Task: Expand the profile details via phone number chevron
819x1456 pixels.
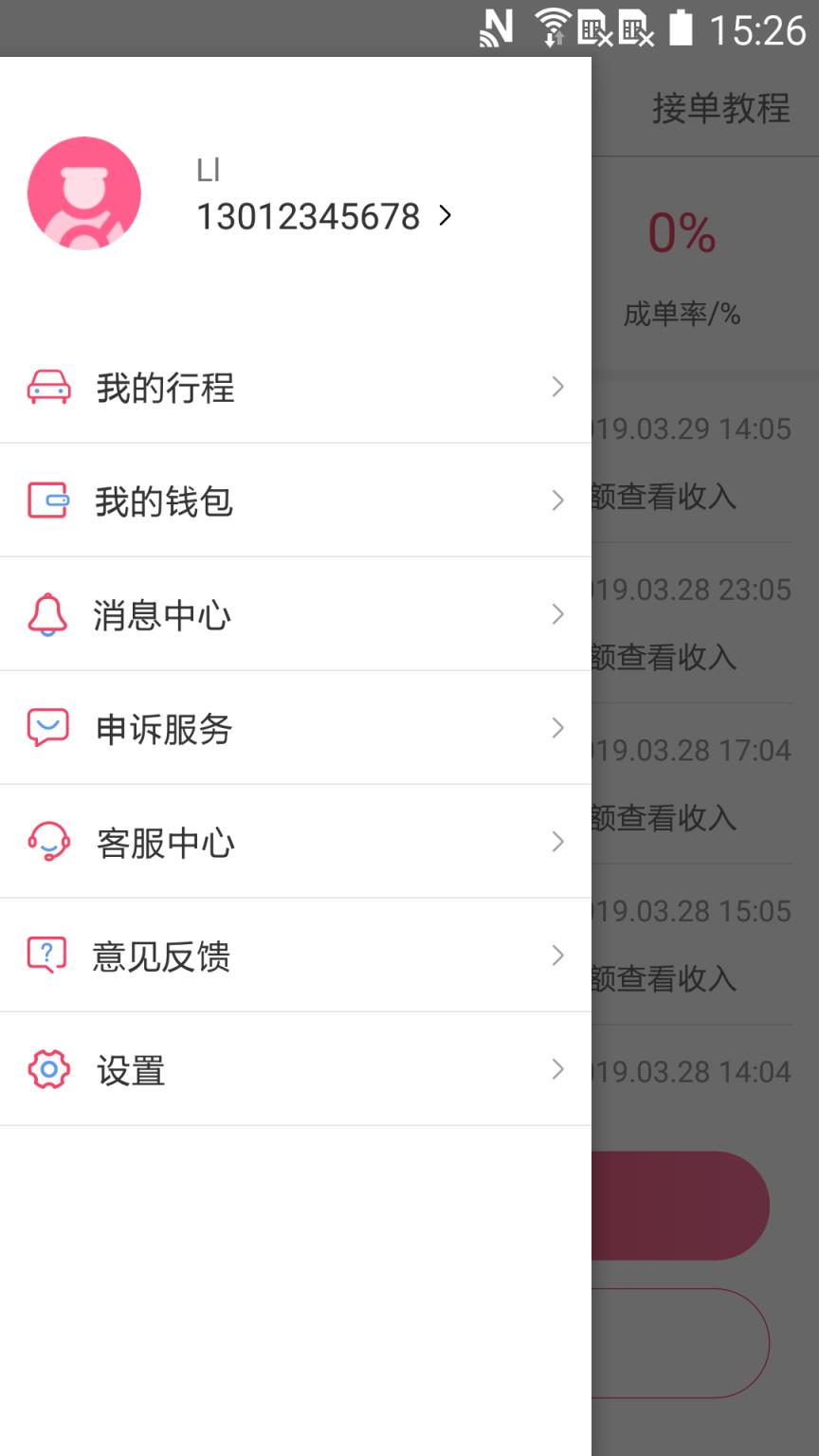Action: 445,216
